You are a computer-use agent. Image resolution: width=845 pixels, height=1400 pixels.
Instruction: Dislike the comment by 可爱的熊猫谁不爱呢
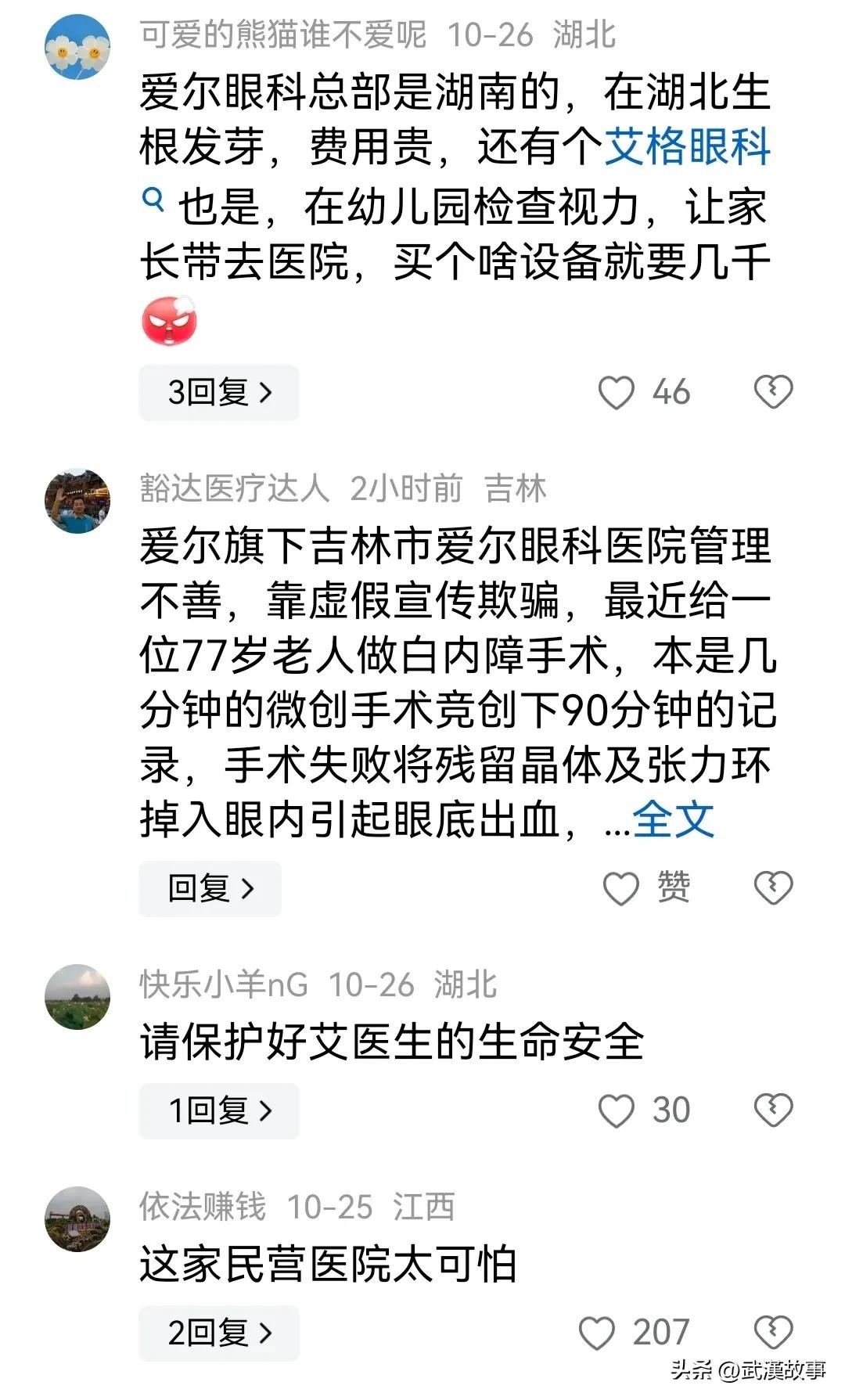click(x=773, y=392)
